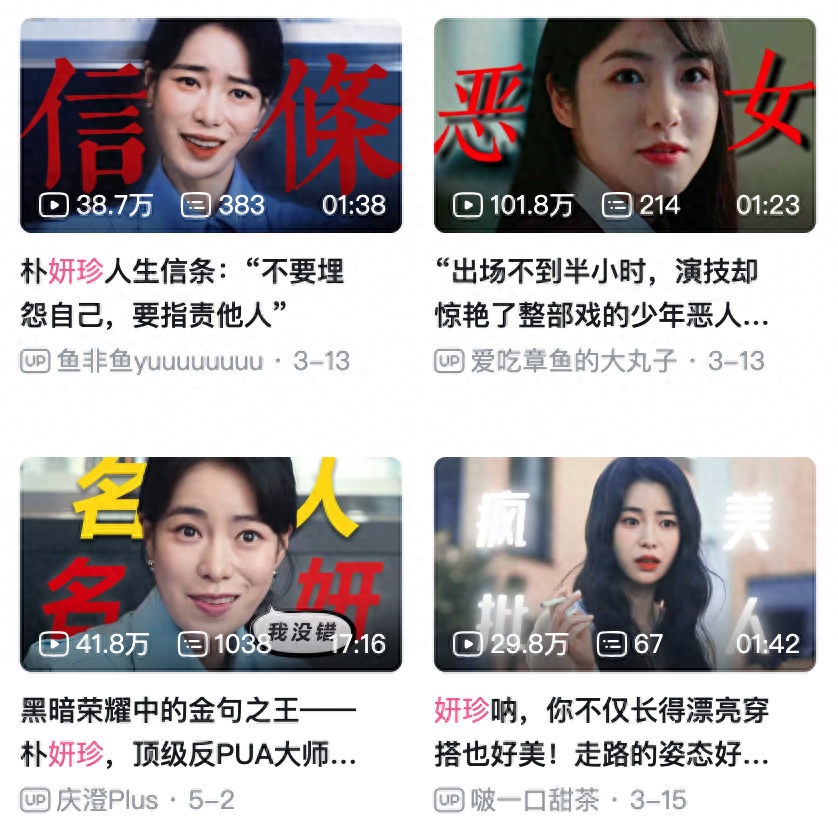838x830 pixels.
Task: Open title "妍珍呐，你不仅长得漂亮"
Action: pos(601,732)
